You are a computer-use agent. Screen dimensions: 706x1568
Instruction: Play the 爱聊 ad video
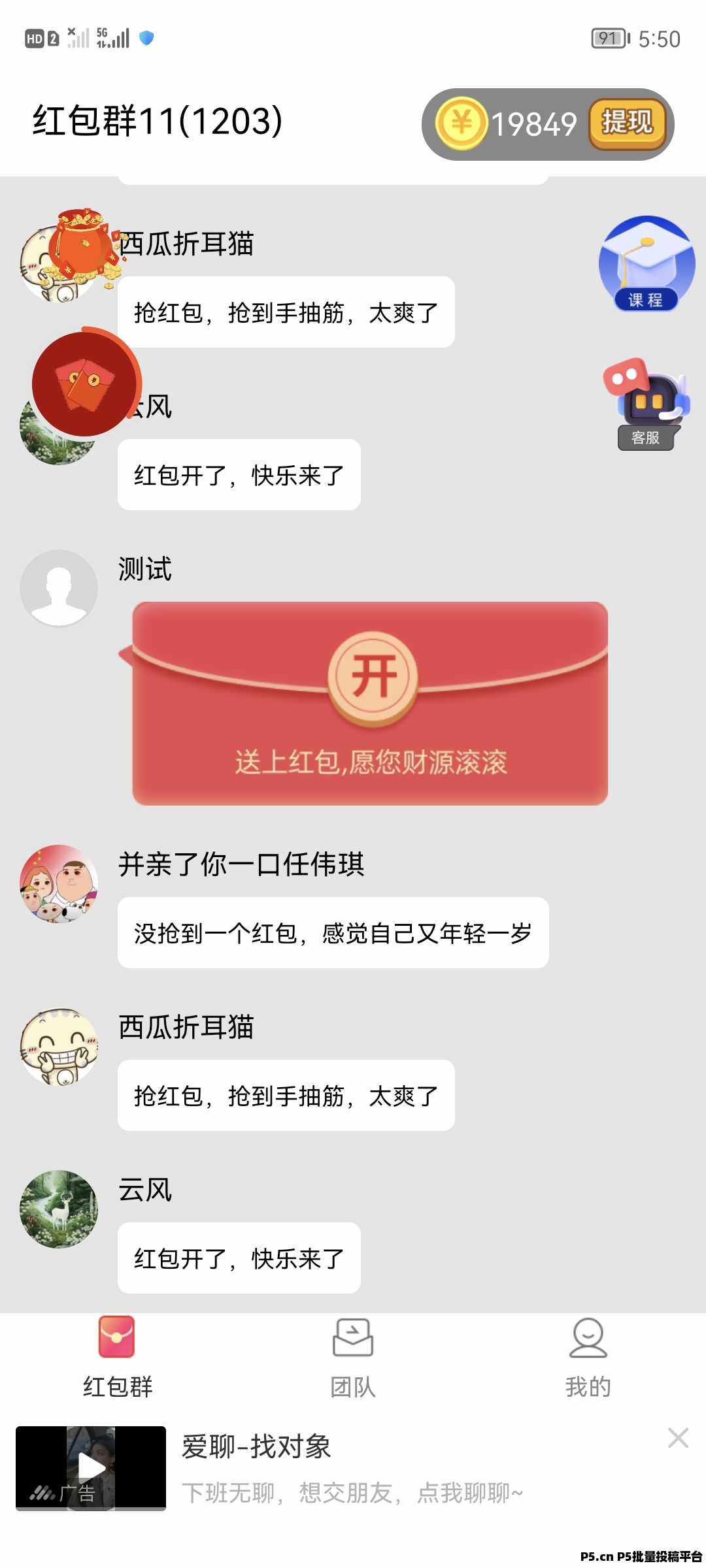click(91, 1467)
